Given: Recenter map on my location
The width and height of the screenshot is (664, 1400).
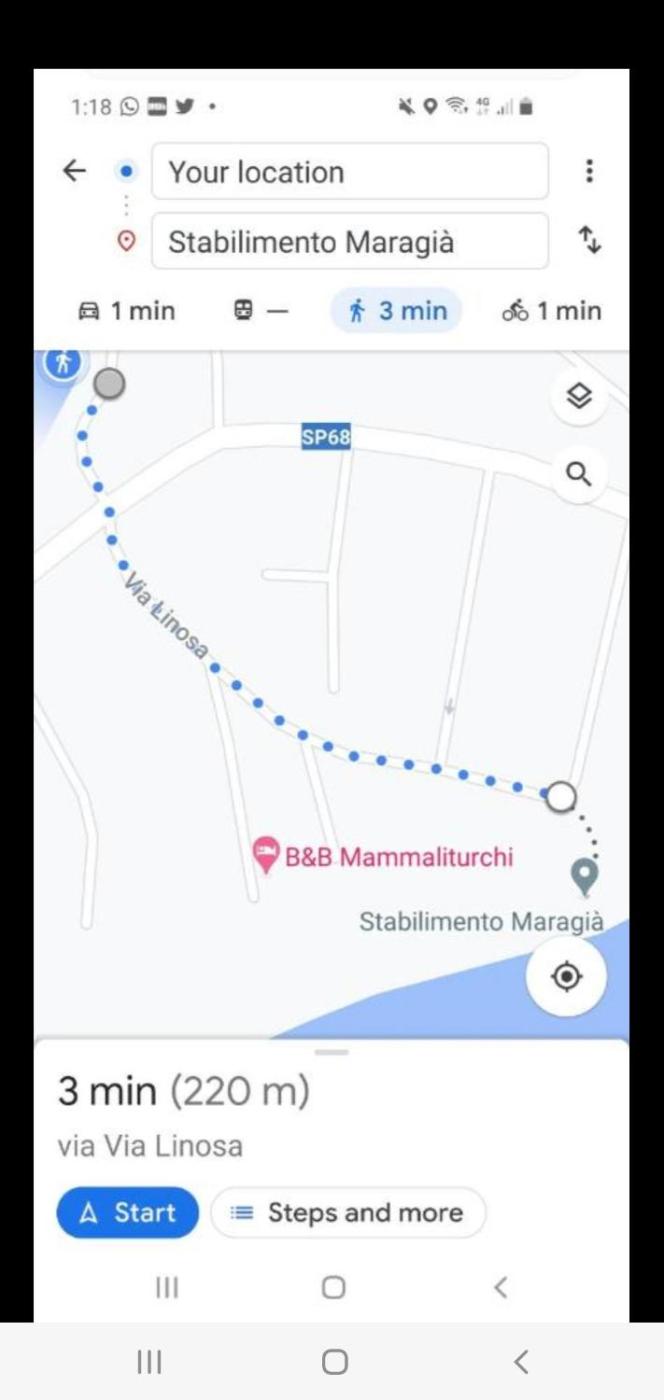Looking at the screenshot, I should click(566, 976).
